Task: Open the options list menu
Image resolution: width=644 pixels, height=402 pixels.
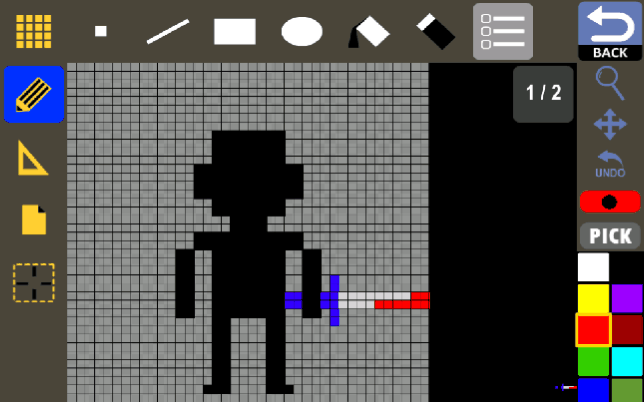Action: click(503, 31)
